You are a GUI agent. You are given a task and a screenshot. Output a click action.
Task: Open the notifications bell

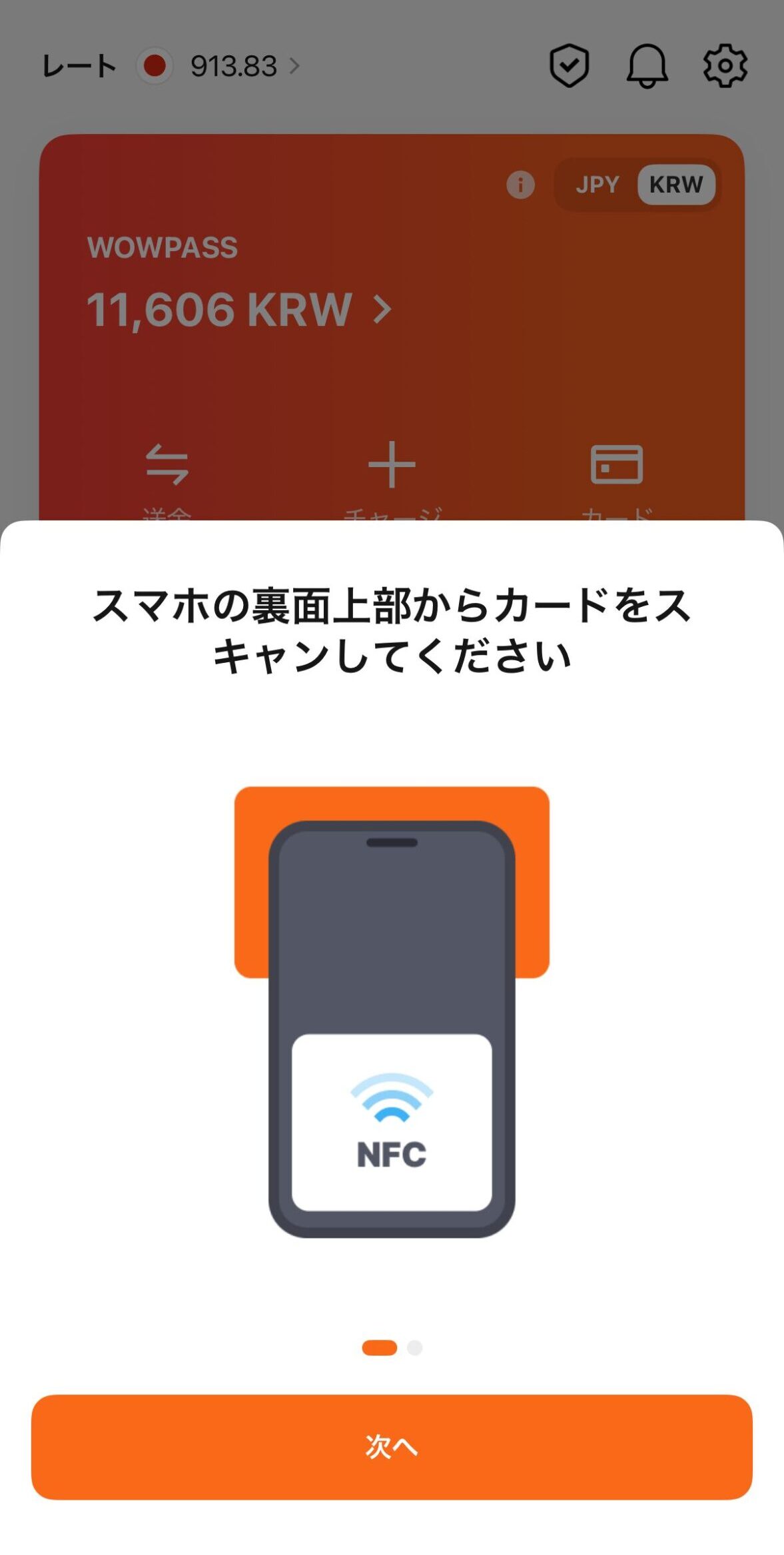pyautogui.click(x=647, y=66)
